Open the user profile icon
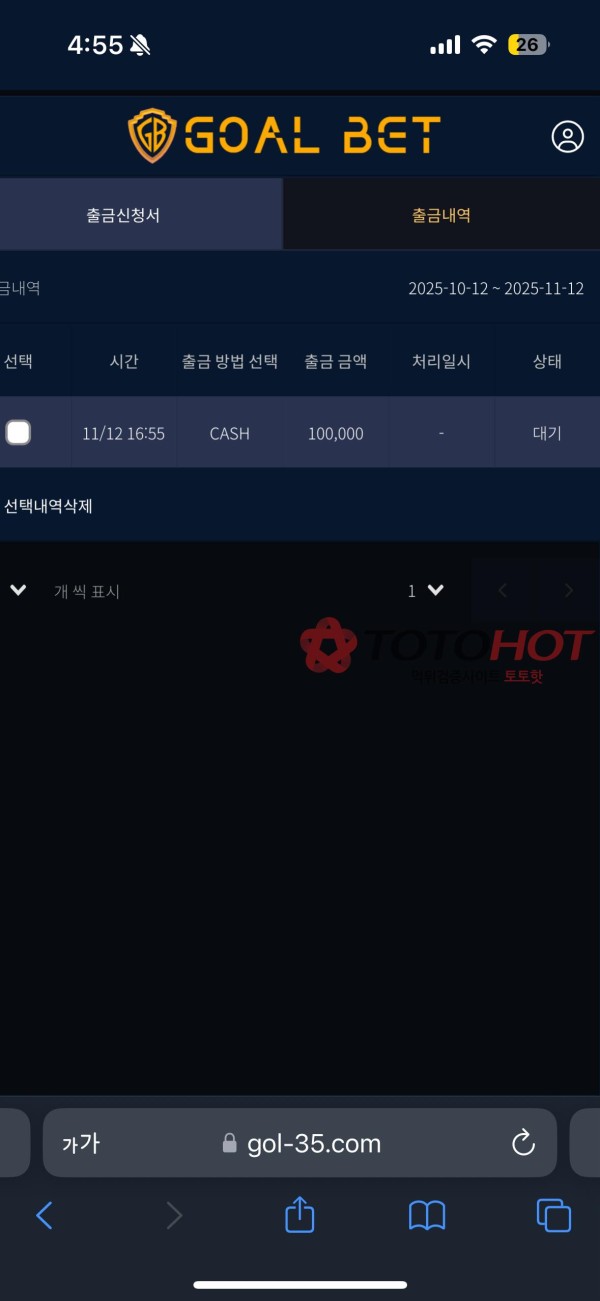The width and height of the screenshot is (600, 1301). coord(567,137)
